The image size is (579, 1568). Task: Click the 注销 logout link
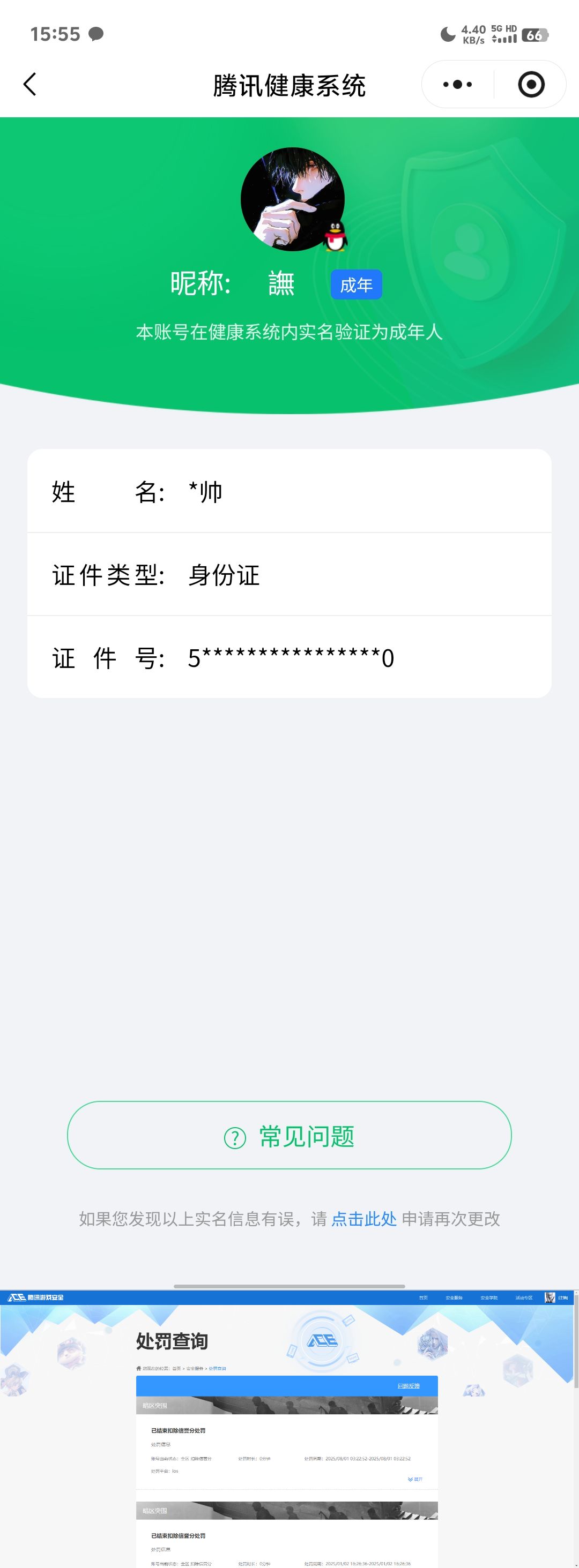point(564,1298)
